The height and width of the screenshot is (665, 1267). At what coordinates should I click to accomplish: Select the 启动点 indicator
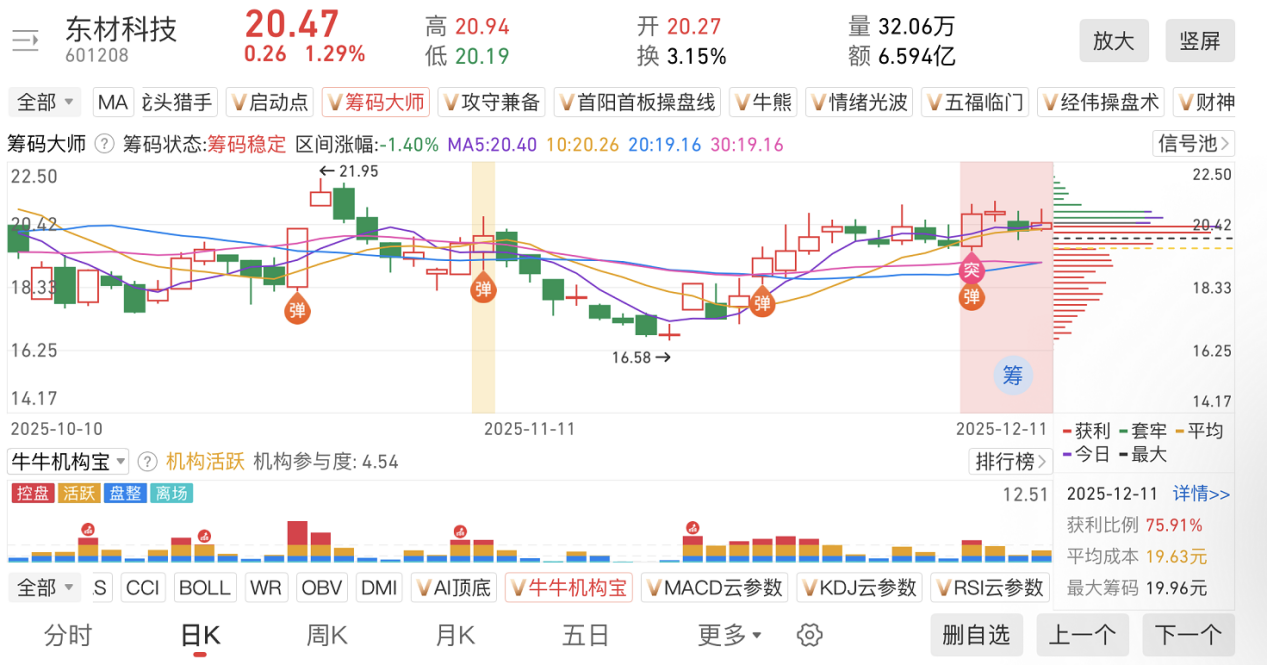point(269,102)
